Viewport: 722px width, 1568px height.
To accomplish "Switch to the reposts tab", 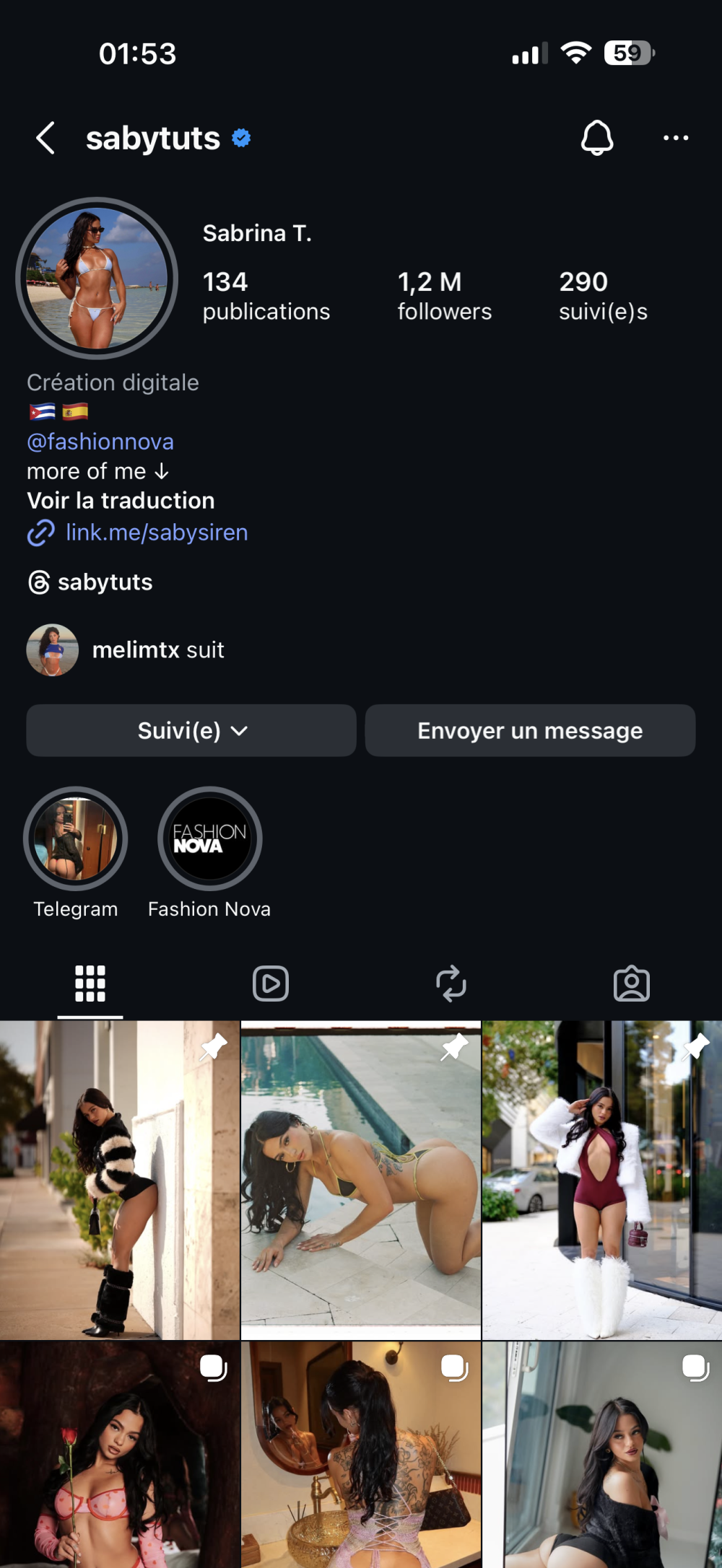I will [x=451, y=984].
